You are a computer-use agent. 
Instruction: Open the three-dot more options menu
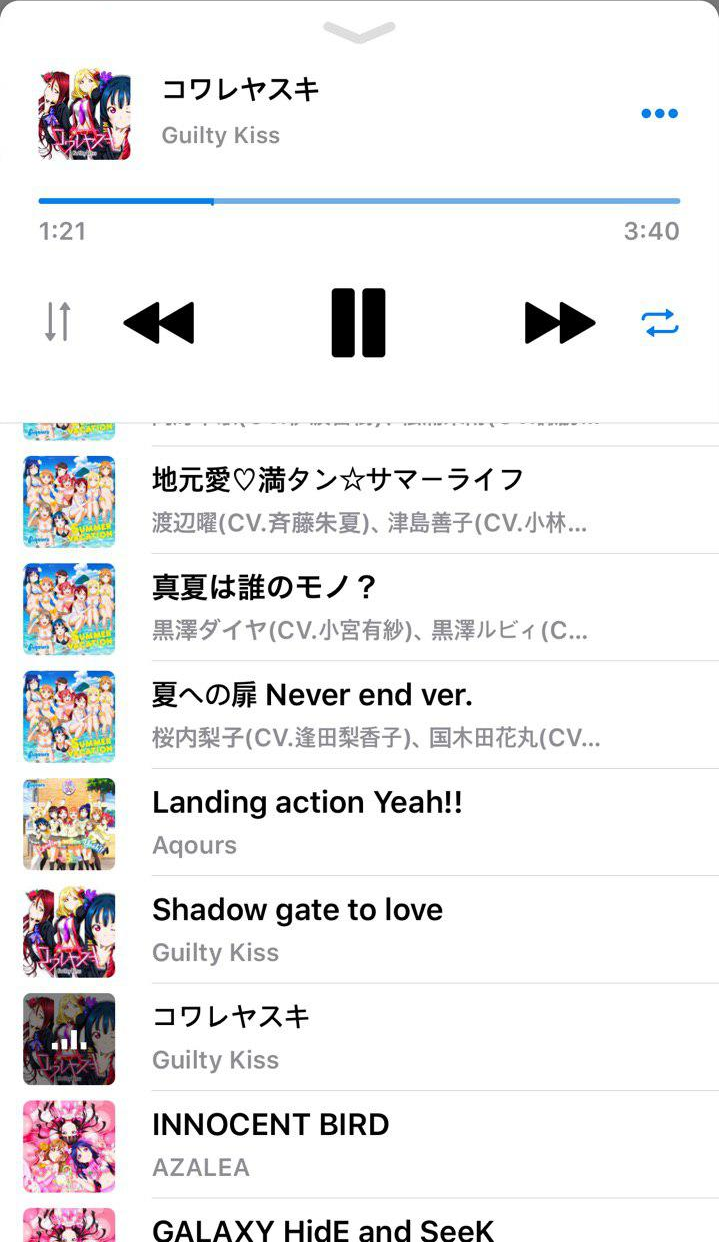(659, 113)
